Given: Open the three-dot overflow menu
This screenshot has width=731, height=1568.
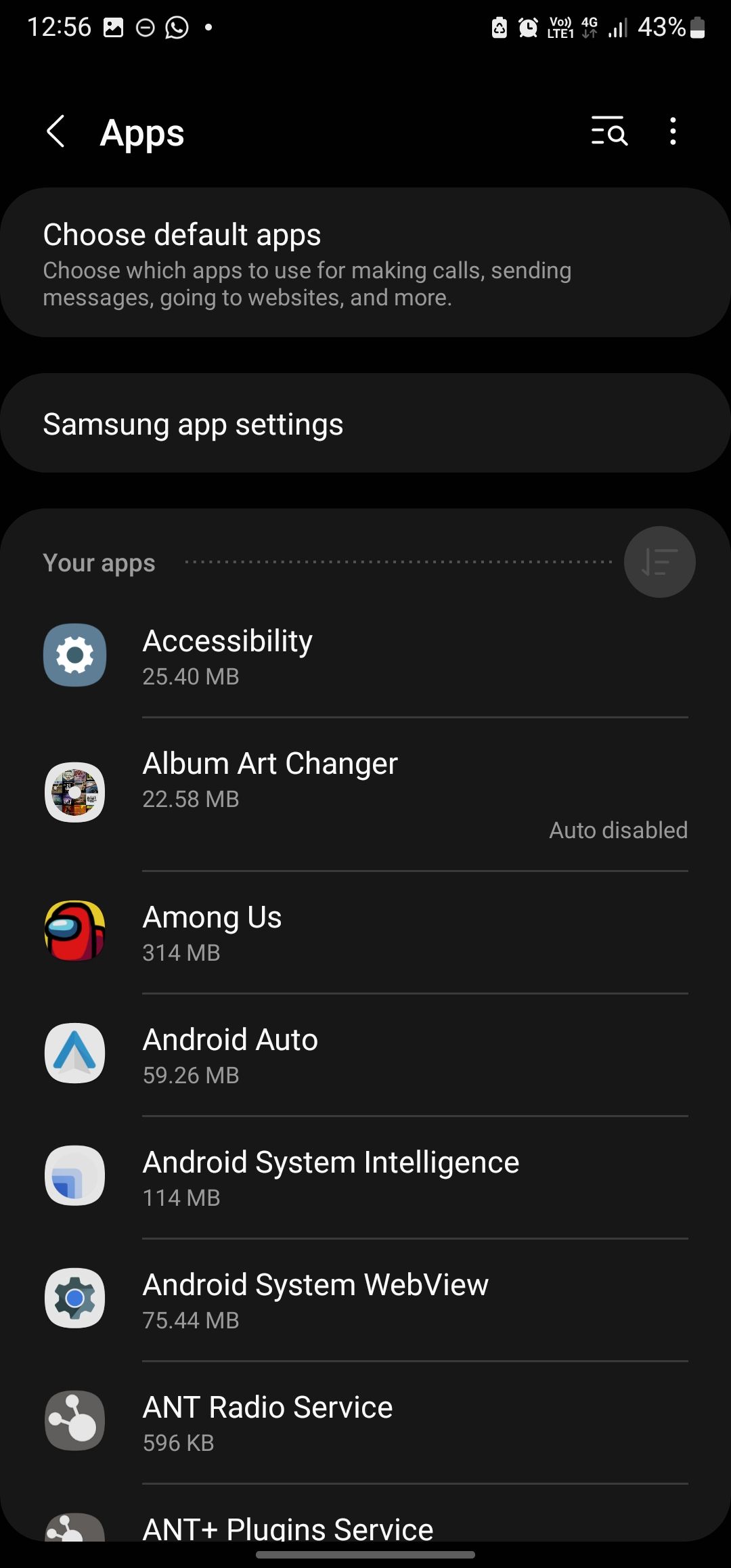Looking at the screenshot, I should [x=672, y=132].
